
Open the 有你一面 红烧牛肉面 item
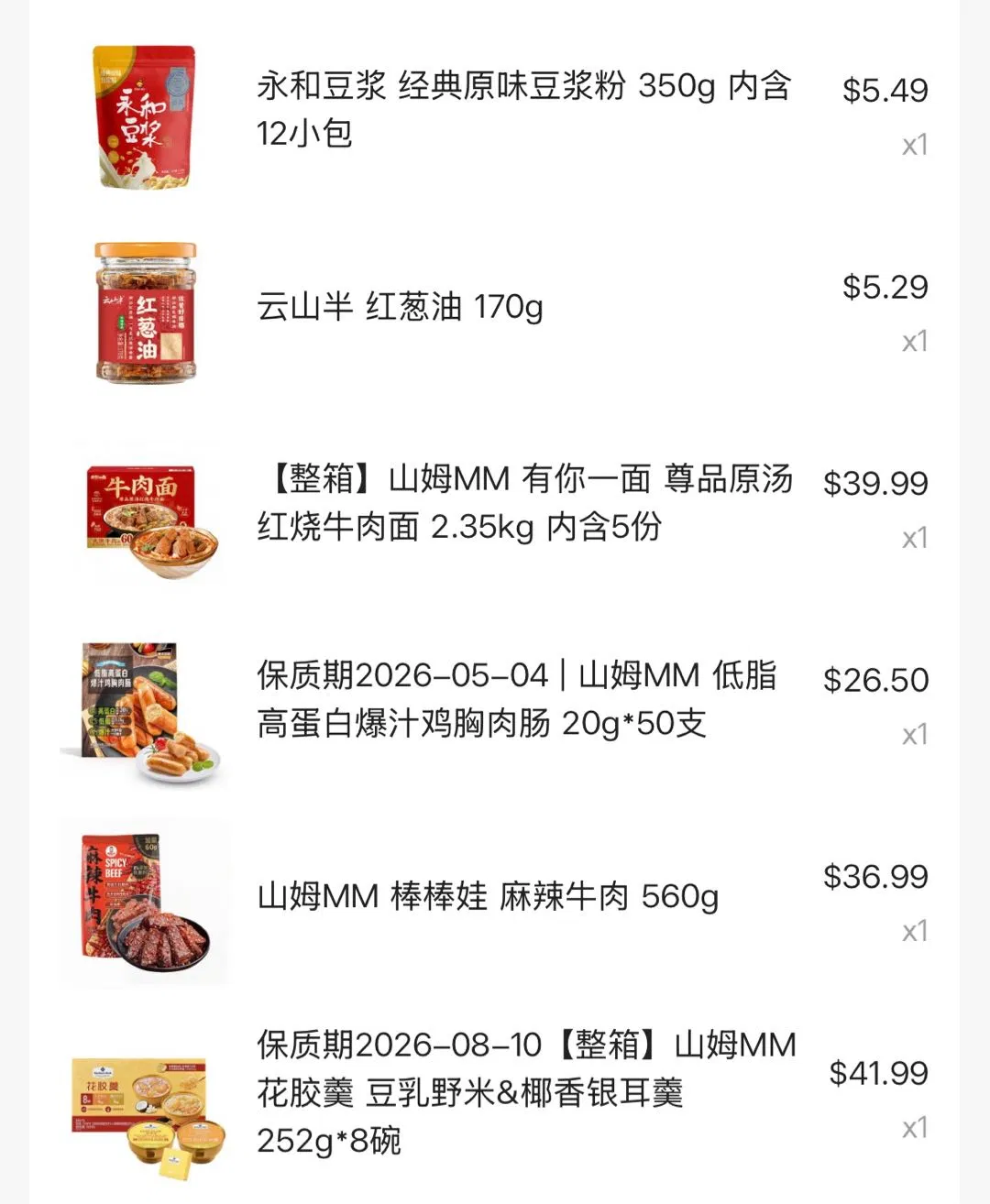tap(524, 503)
